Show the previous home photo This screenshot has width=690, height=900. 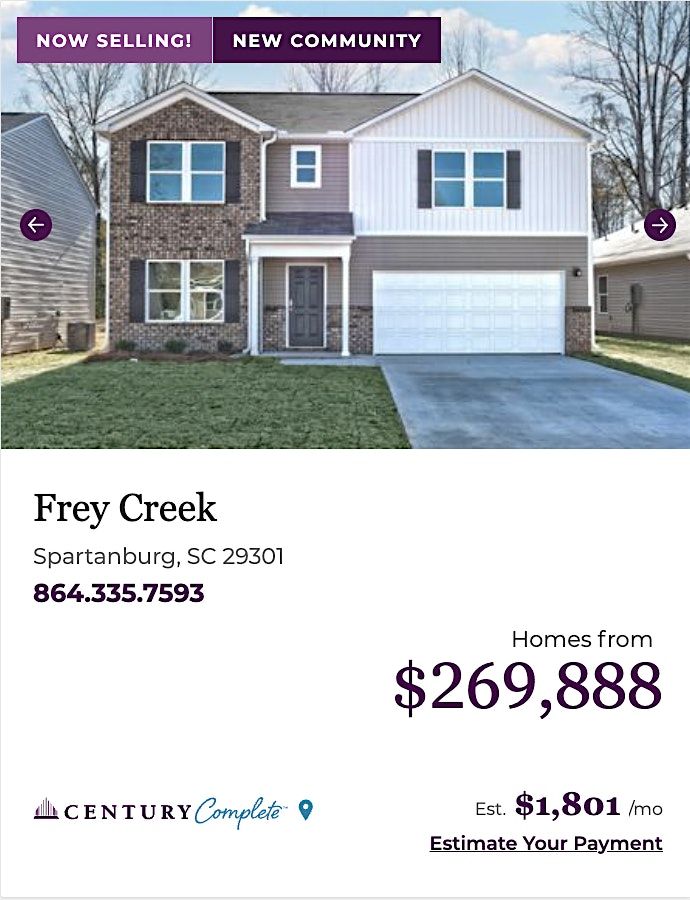[x=36, y=225]
